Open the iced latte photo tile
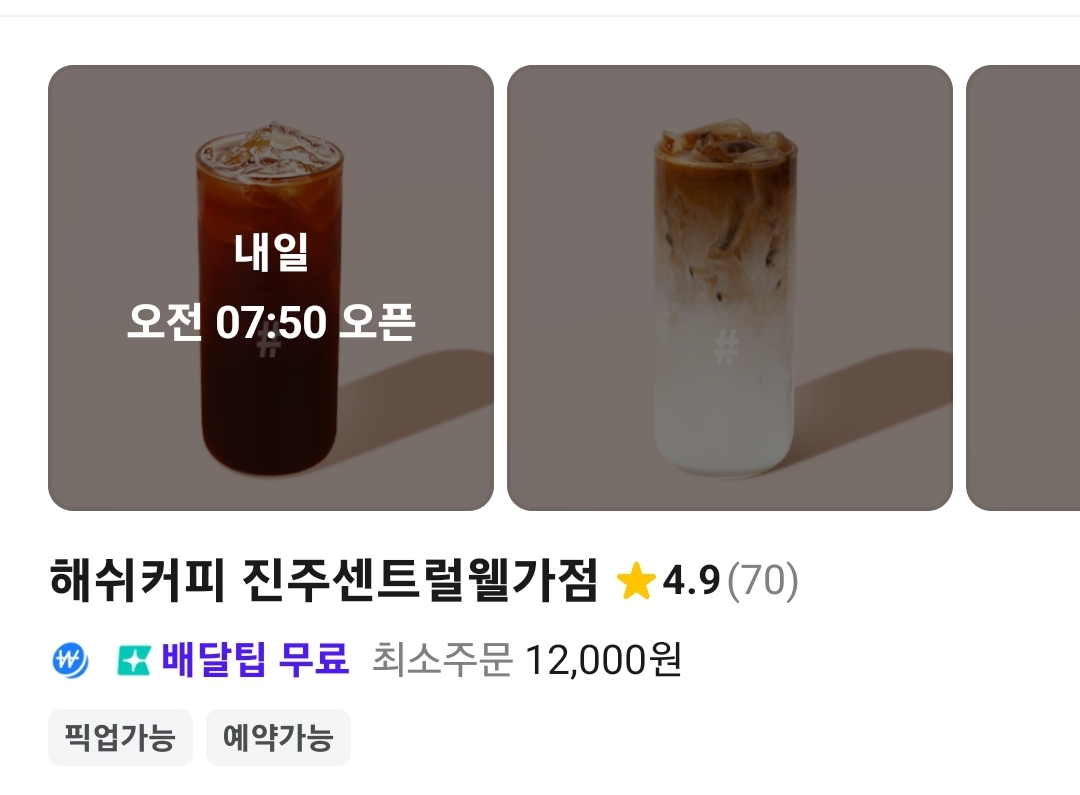Image resolution: width=1080 pixels, height=795 pixels. point(729,288)
